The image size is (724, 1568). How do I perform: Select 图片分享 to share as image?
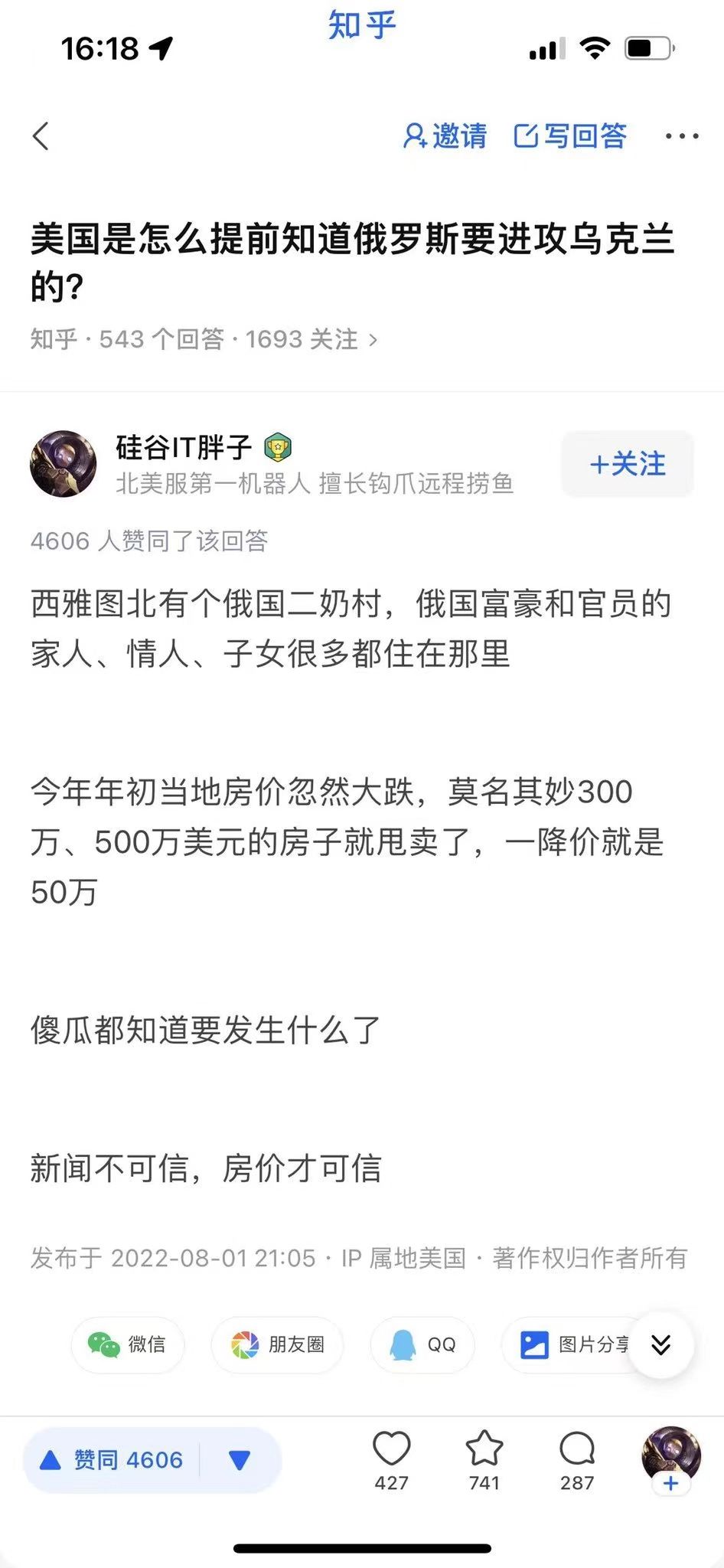point(574,1344)
